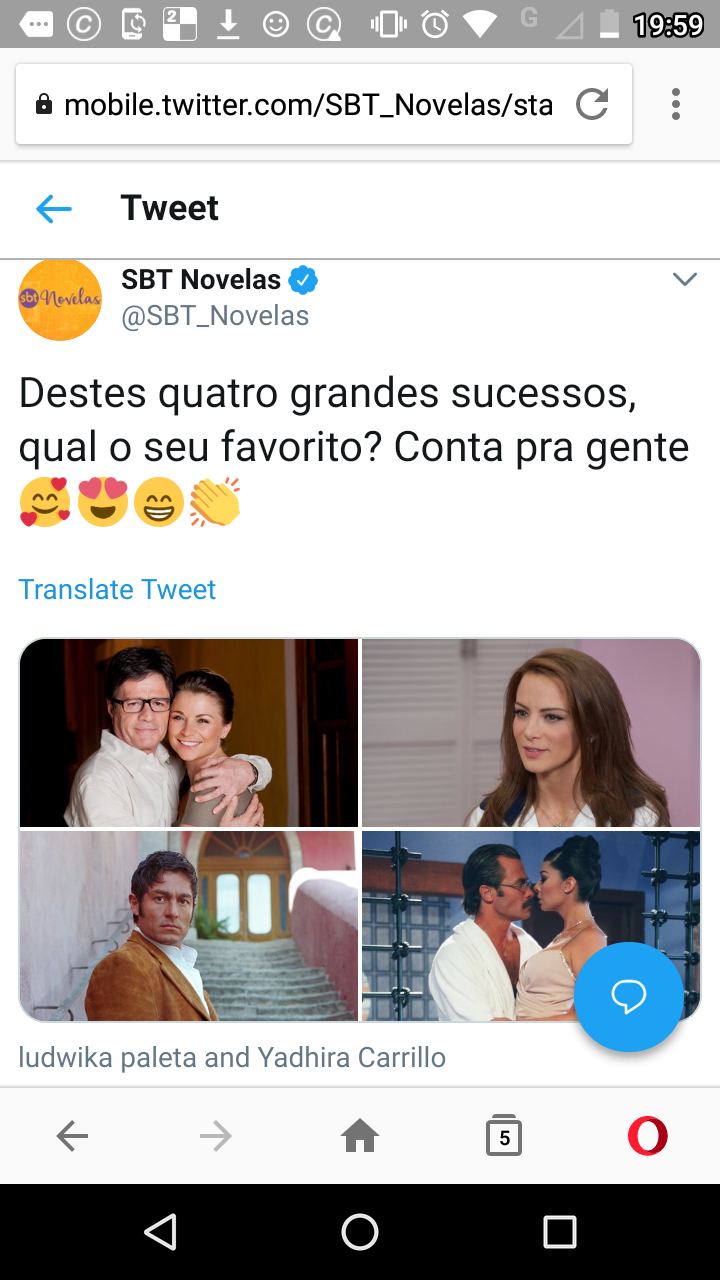Image resolution: width=720 pixels, height=1280 pixels.
Task: Reply with the floating comment button
Action: [x=628, y=996]
